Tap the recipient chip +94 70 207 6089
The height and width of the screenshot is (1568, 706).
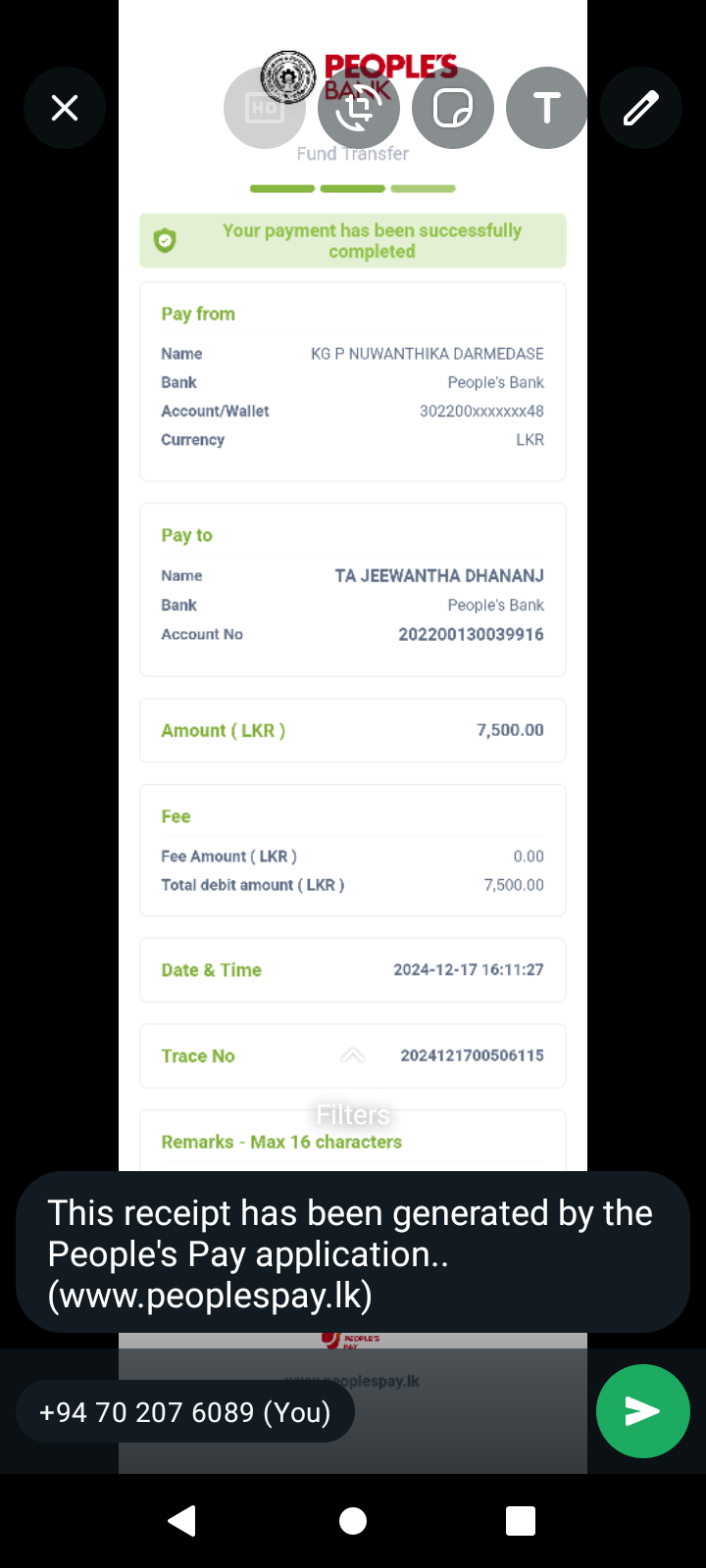tap(185, 1412)
